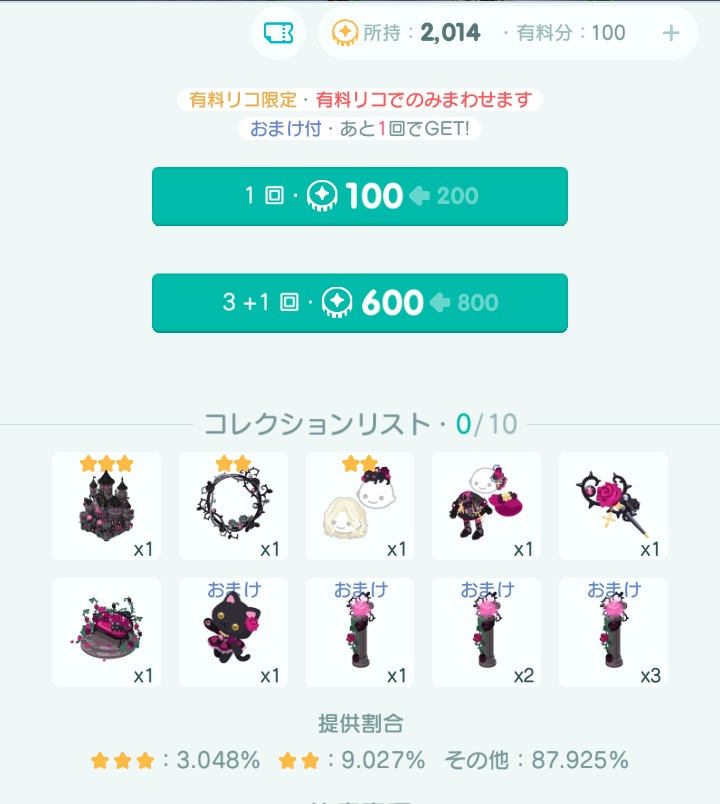Viewport: 720px width, 804px height.
Task: Spin 3+1 times for 600 coins
Action: tap(360, 302)
